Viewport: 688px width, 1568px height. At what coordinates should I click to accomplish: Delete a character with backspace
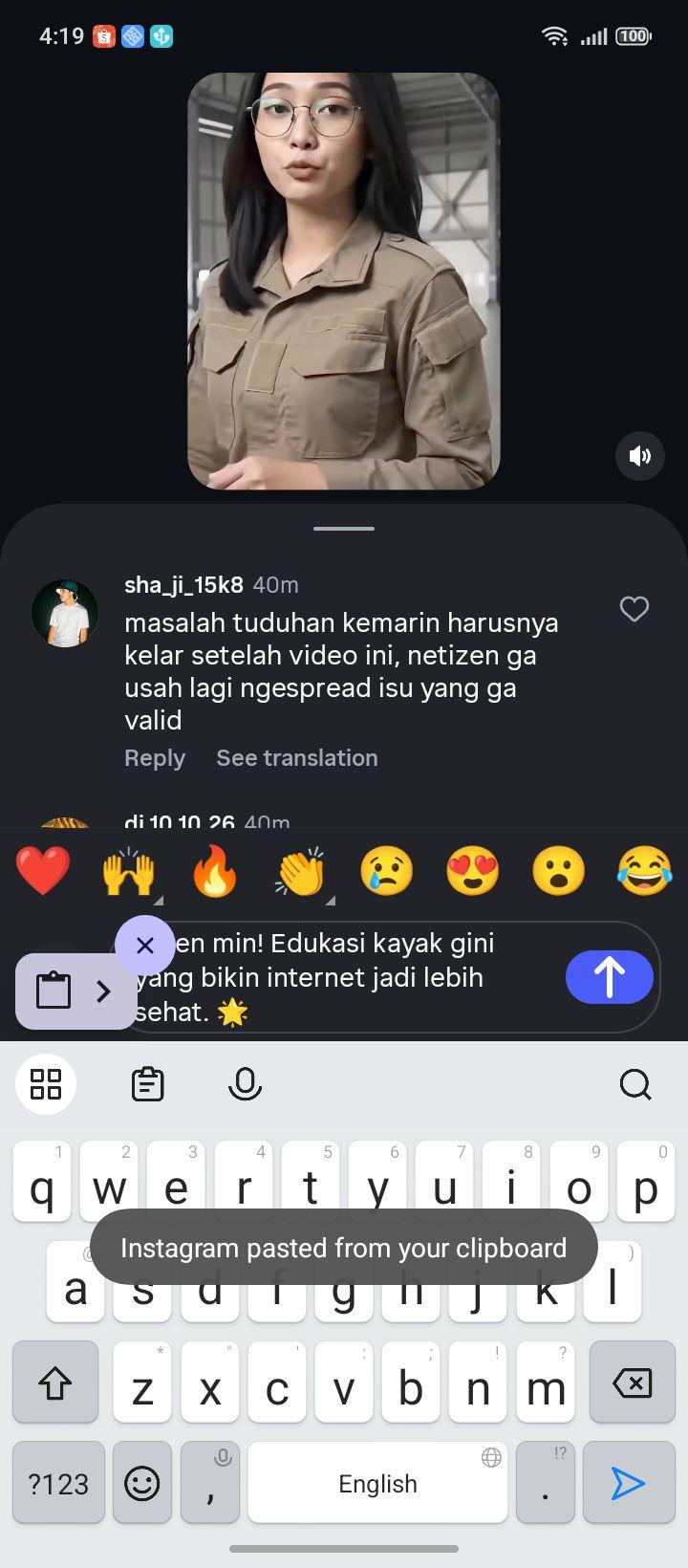point(631,1382)
